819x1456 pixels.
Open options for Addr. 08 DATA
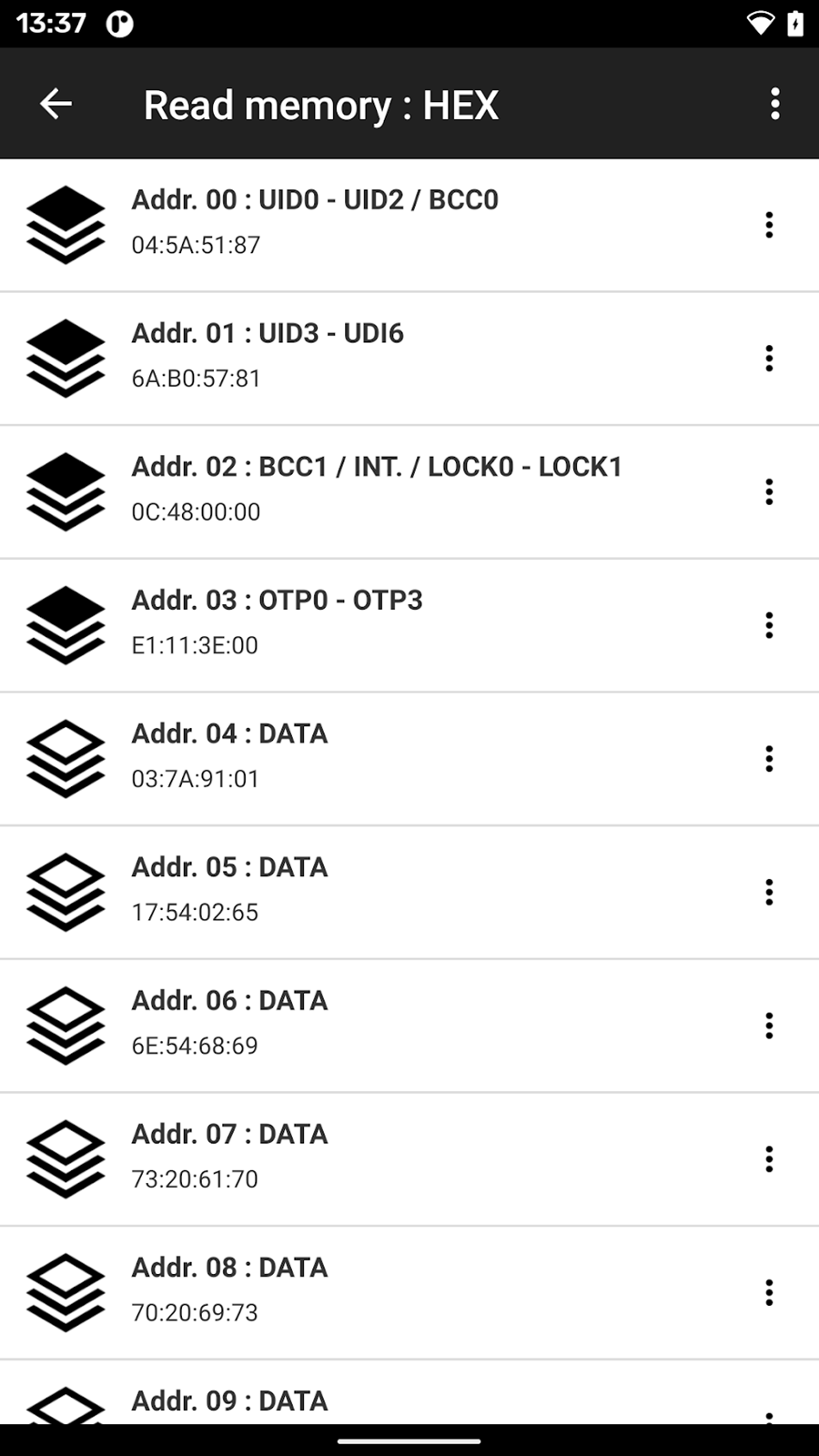[769, 1293]
